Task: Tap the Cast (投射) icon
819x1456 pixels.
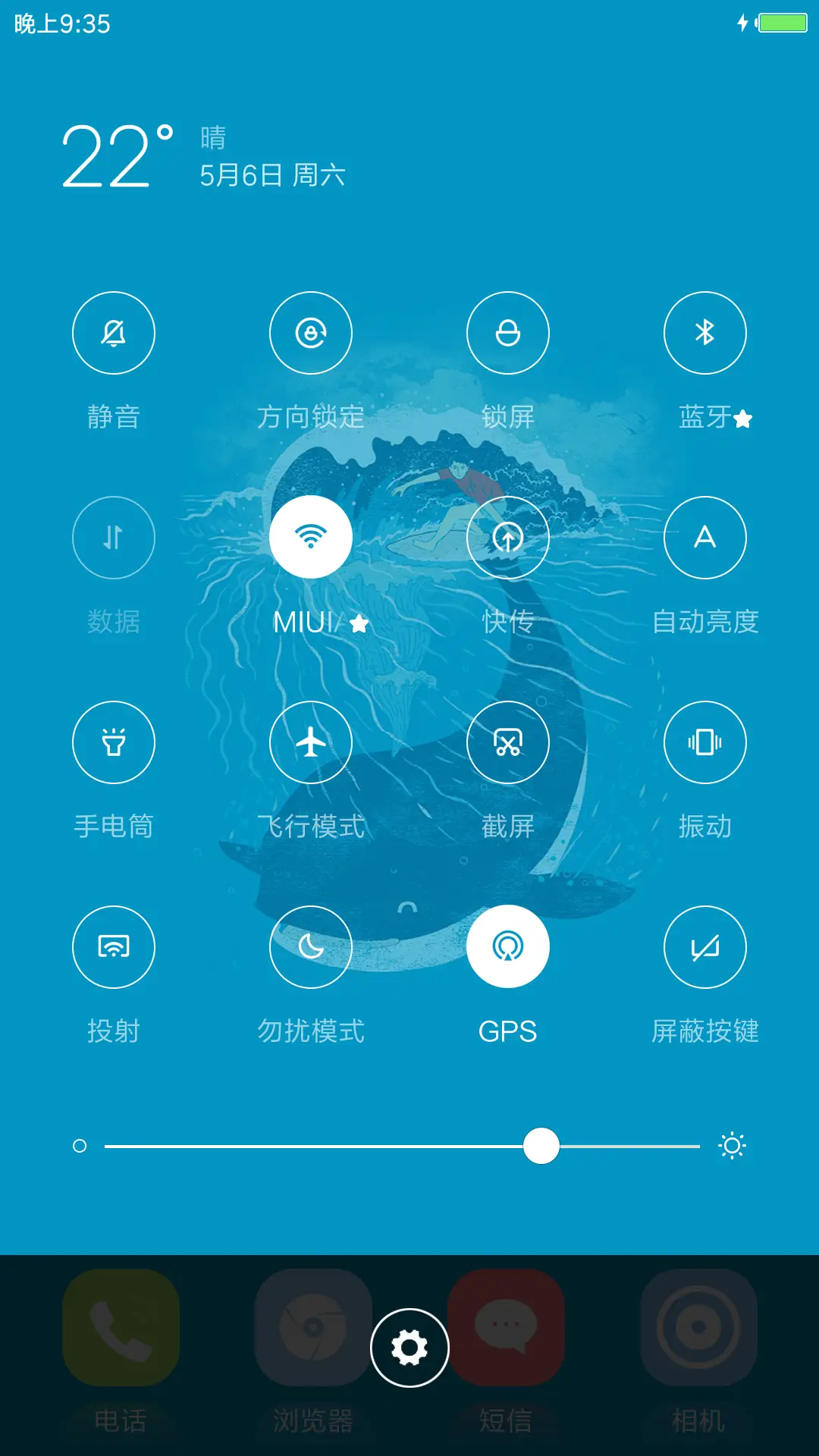Action: point(114,947)
